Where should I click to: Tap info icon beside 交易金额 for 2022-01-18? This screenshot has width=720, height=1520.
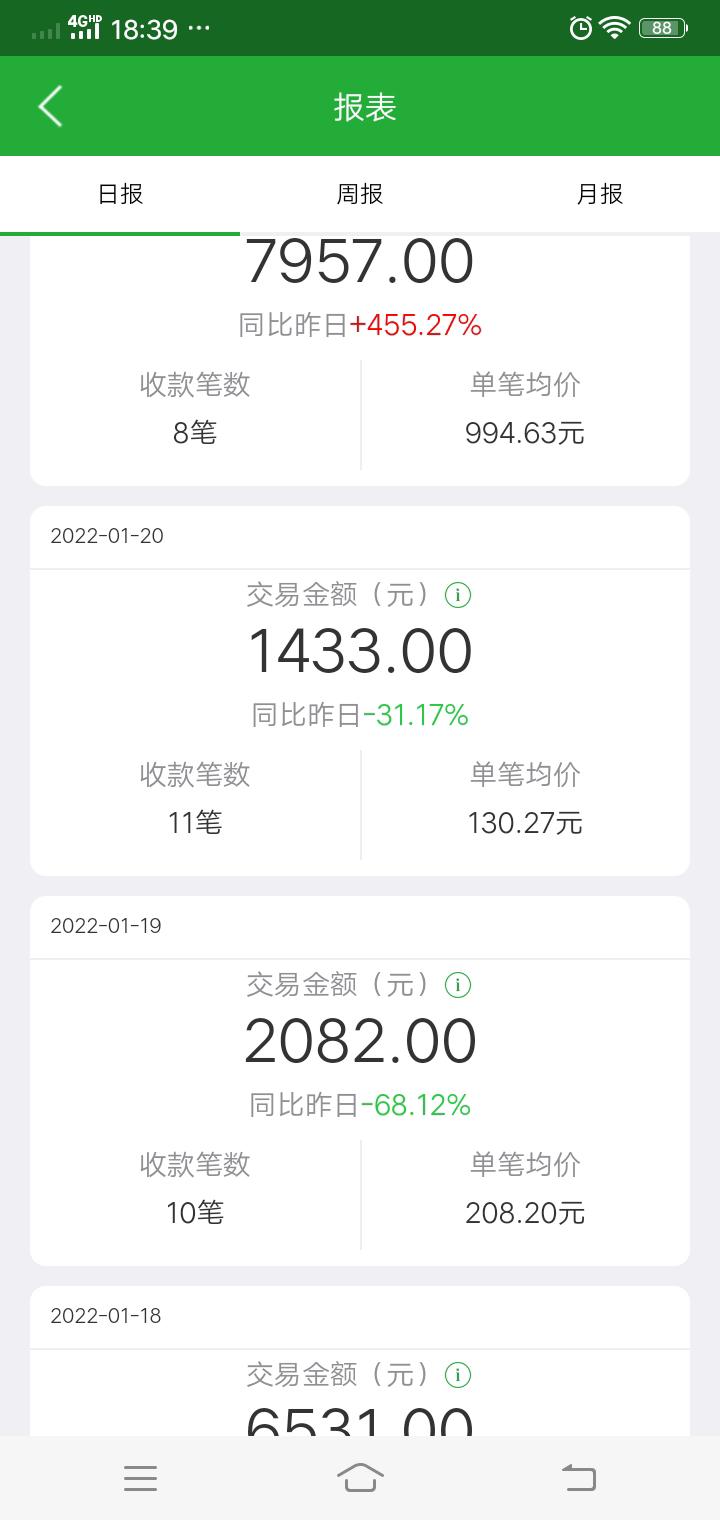click(457, 1376)
